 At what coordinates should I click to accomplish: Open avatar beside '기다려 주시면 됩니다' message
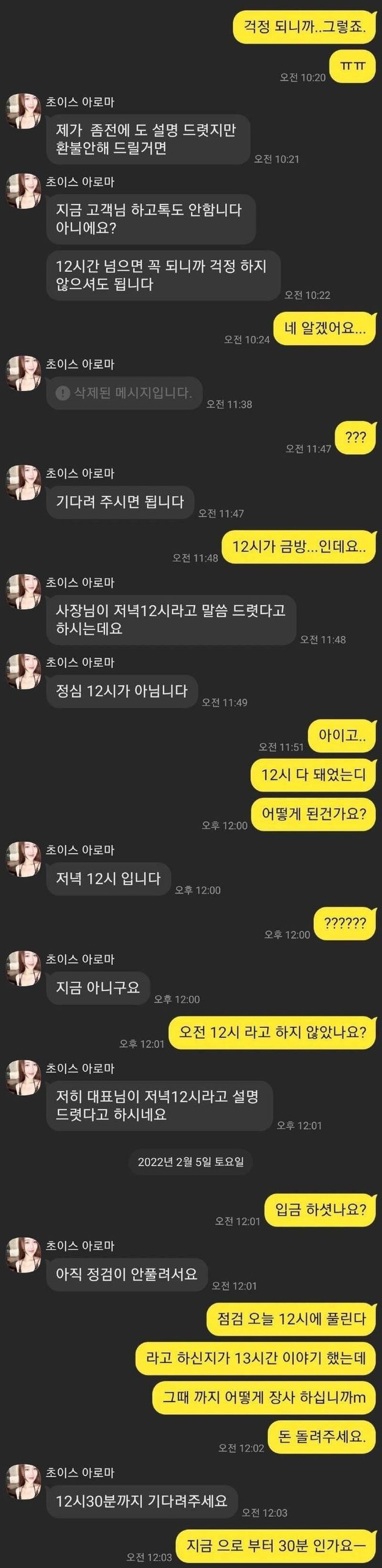click(23, 482)
